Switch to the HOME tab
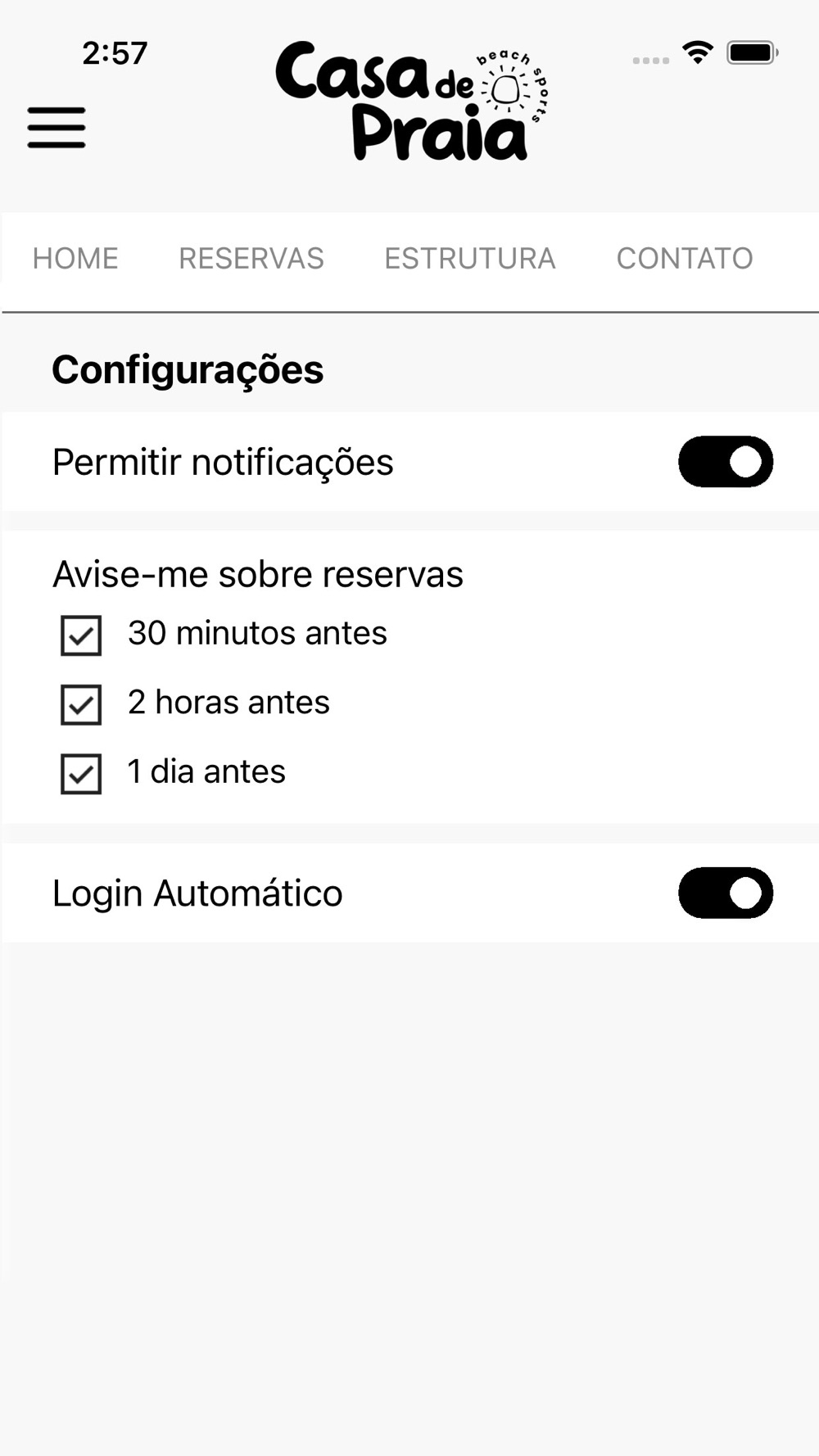Image resolution: width=819 pixels, height=1456 pixels. click(x=75, y=259)
